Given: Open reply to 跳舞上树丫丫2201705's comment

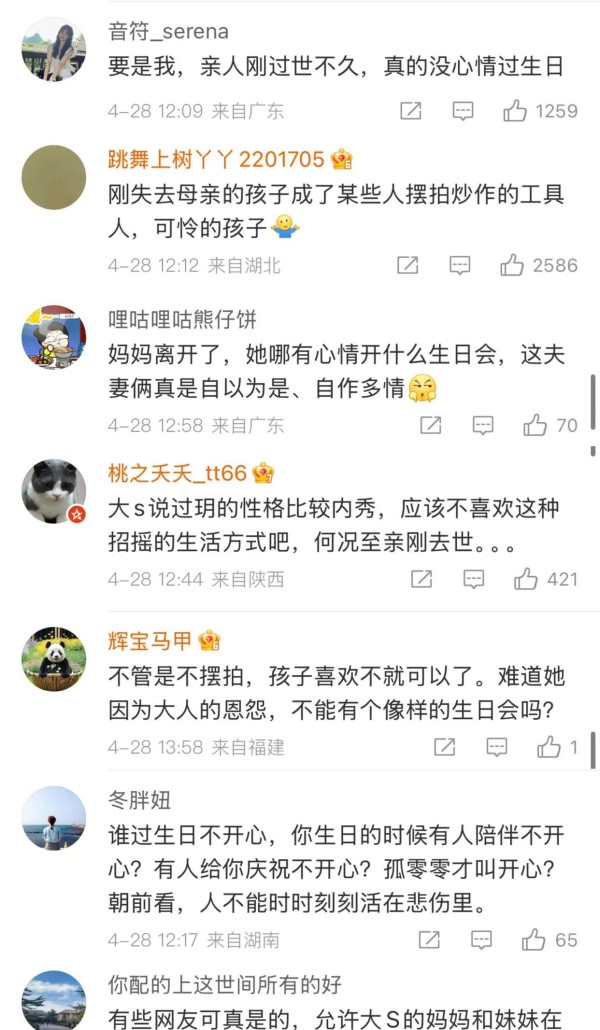Looking at the screenshot, I should (460, 265).
